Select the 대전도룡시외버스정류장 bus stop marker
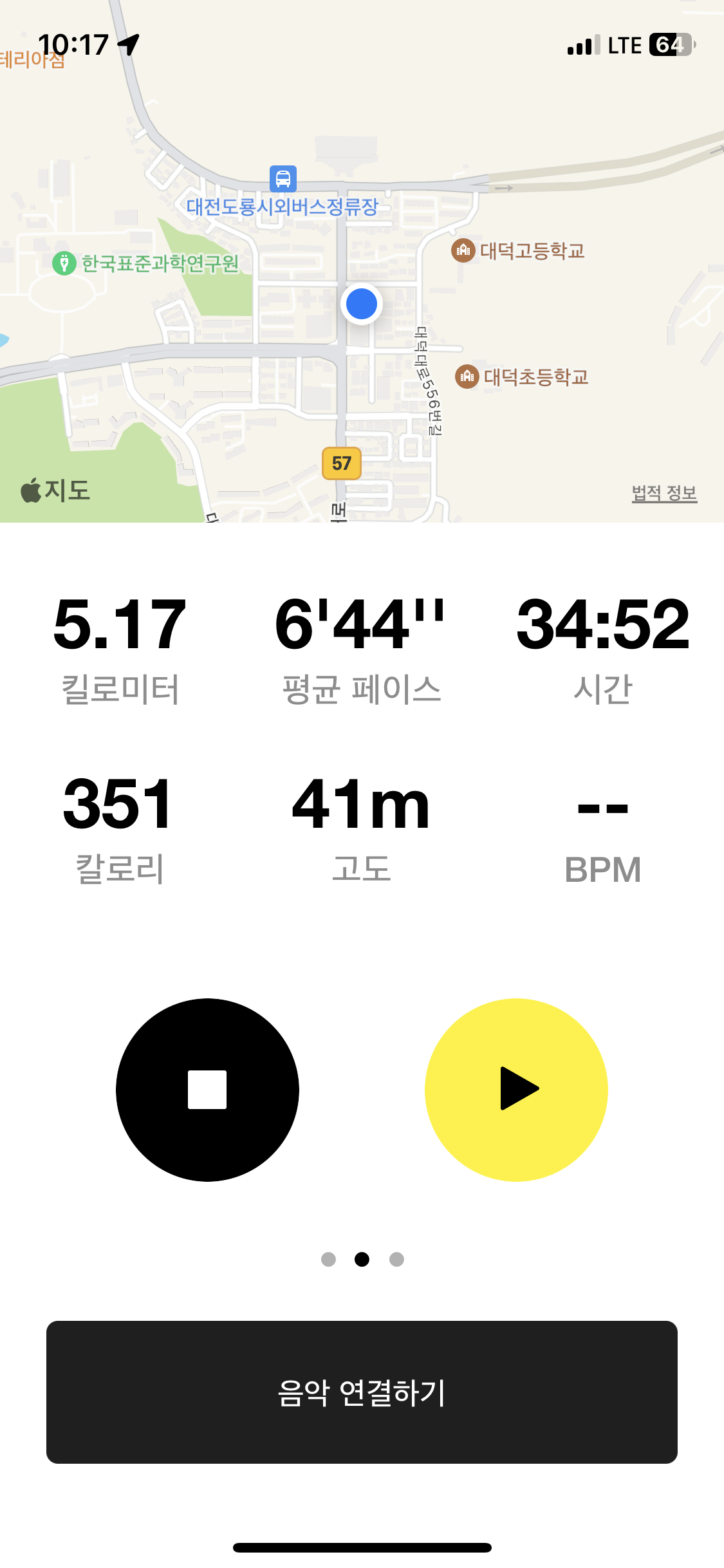Image resolution: width=724 pixels, height=1568 pixels. [x=283, y=178]
